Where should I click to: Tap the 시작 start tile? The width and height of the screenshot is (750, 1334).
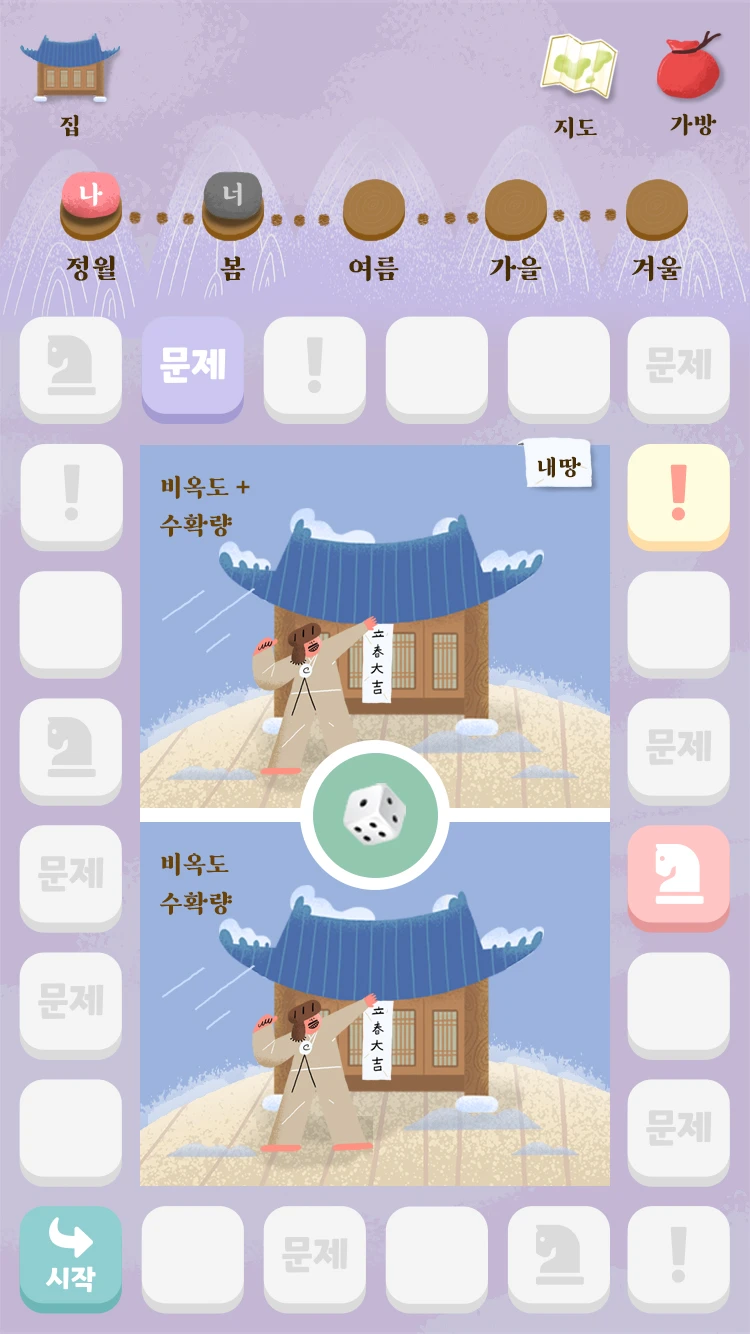[71, 1256]
